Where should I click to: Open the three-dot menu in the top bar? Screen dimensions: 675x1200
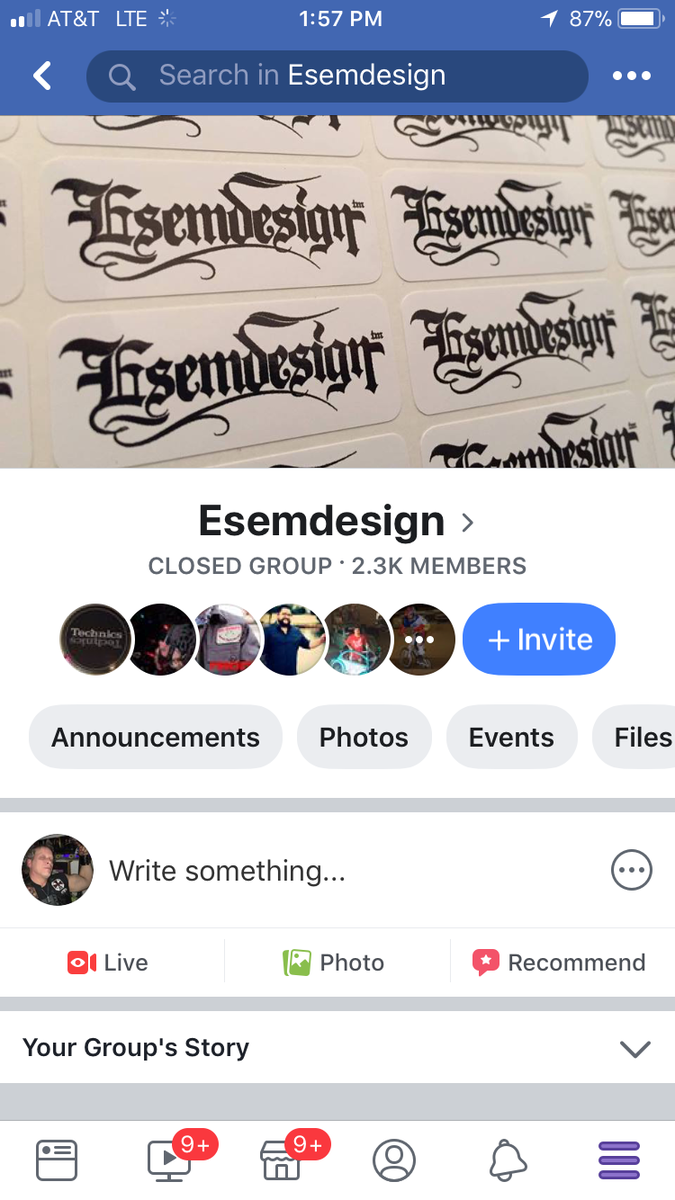point(631,76)
